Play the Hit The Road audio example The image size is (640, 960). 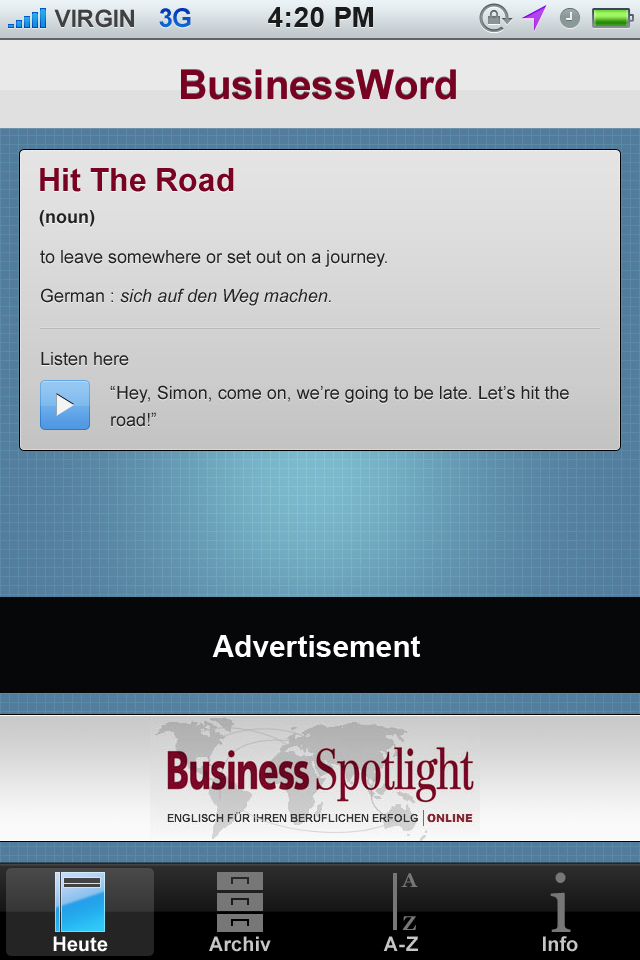pyautogui.click(x=65, y=405)
